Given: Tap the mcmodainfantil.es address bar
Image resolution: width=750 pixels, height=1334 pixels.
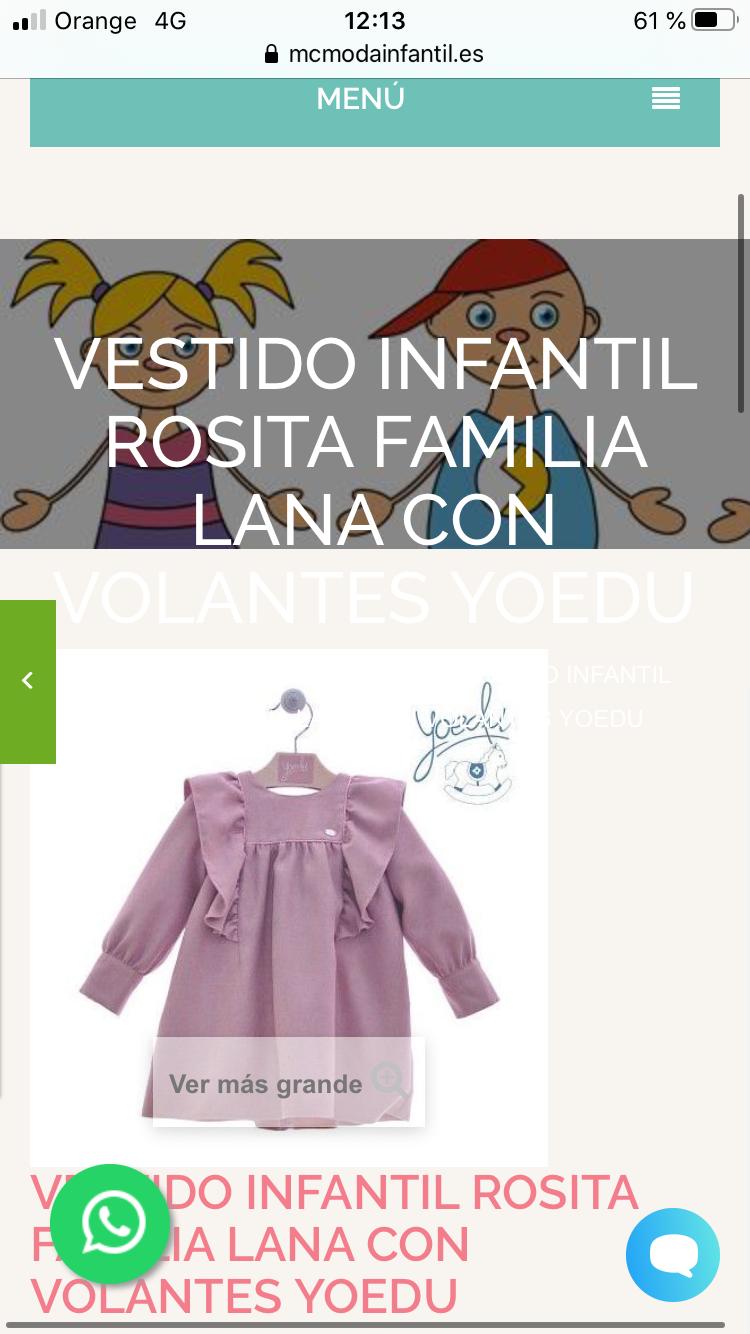Looking at the screenshot, I should tap(375, 54).
